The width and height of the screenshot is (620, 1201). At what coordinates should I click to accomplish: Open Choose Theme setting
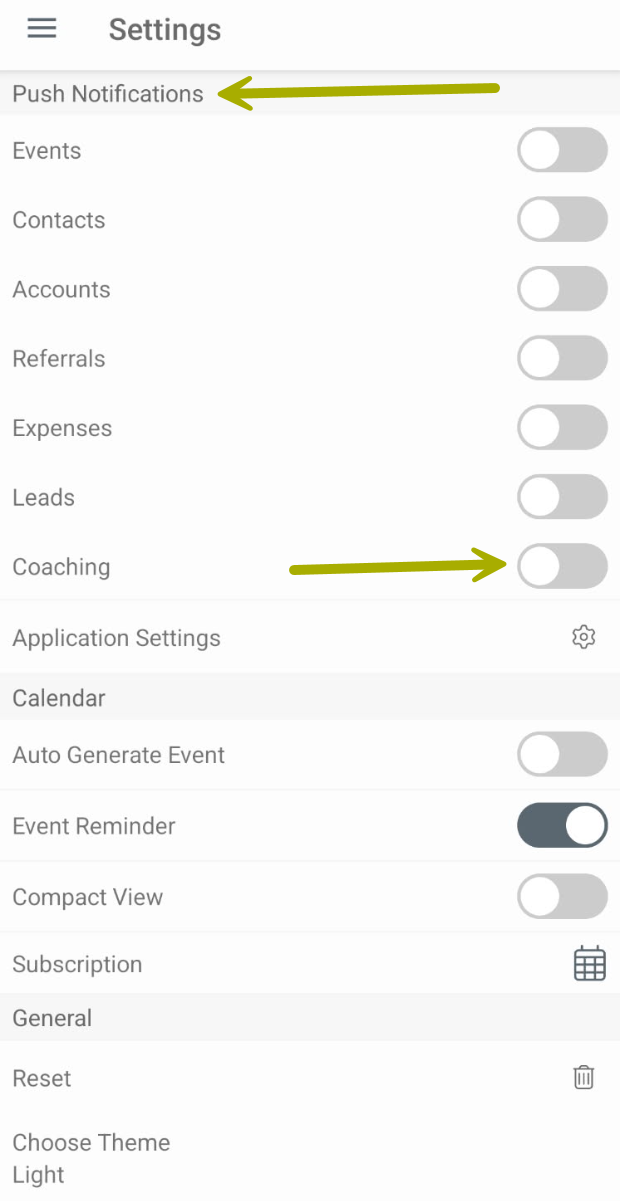[310, 1158]
